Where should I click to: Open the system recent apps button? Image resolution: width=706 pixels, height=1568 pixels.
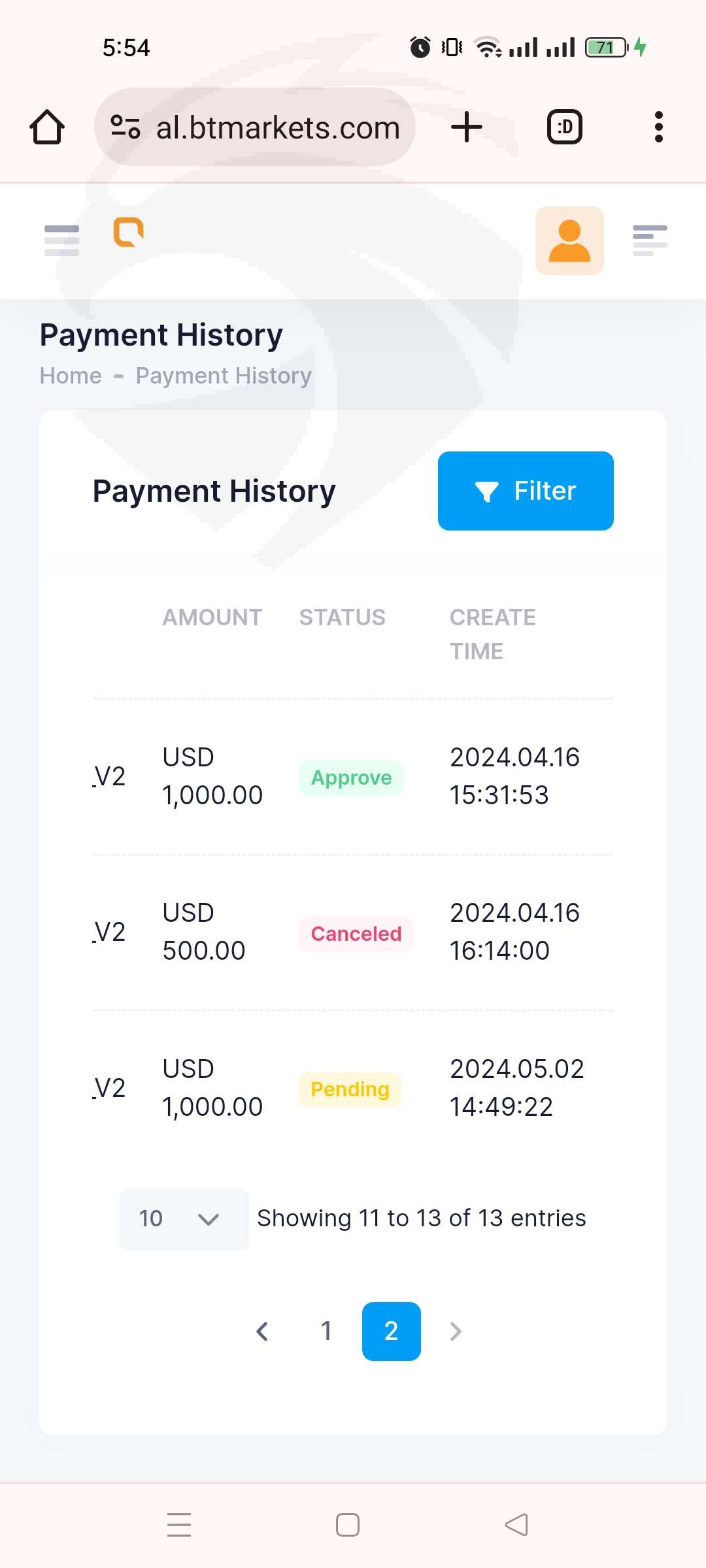coord(179,1525)
